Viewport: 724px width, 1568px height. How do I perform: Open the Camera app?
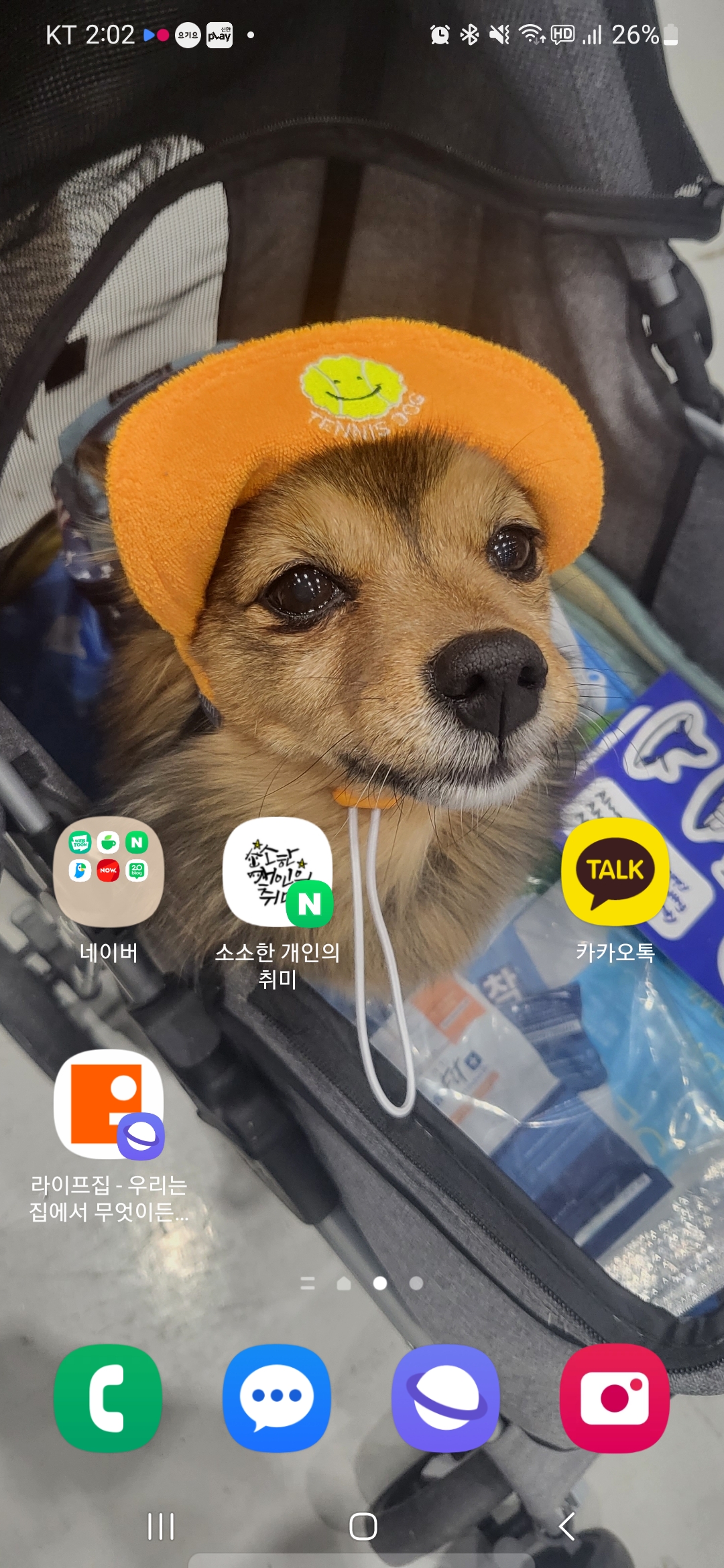click(x=615, y=1398)
